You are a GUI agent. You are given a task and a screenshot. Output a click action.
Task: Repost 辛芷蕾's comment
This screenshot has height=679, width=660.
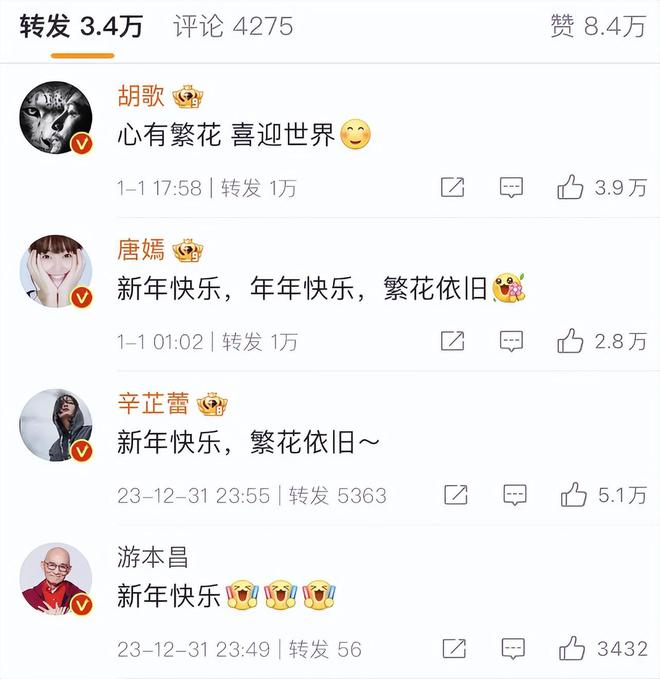tap(456, 494)
